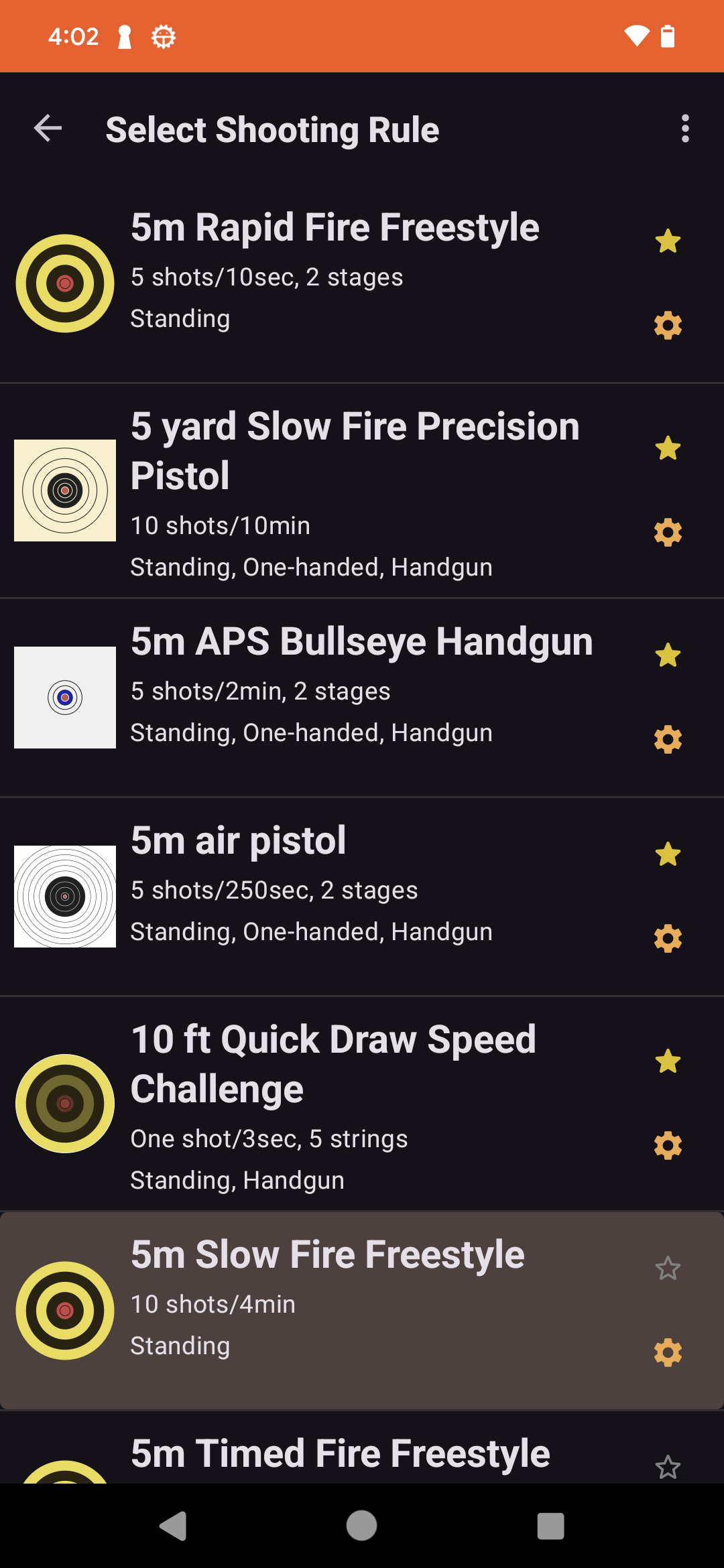The height and width of the screenshot is (1568, 724).
Task: Open the overflow menu at top right
Action: click(x=685, y=128)
